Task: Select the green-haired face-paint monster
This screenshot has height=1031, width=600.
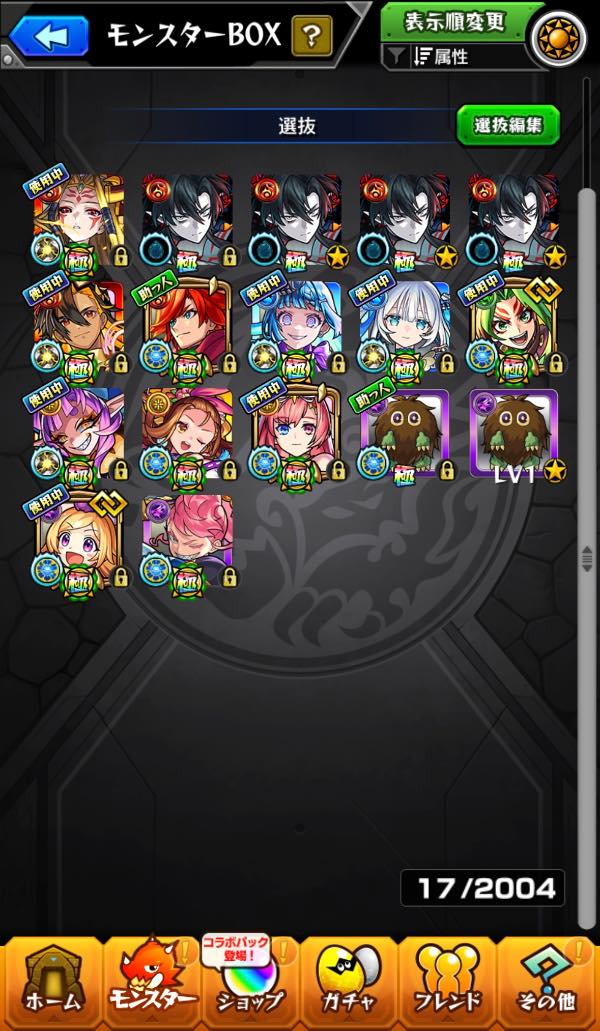Action: pos(514,325)
